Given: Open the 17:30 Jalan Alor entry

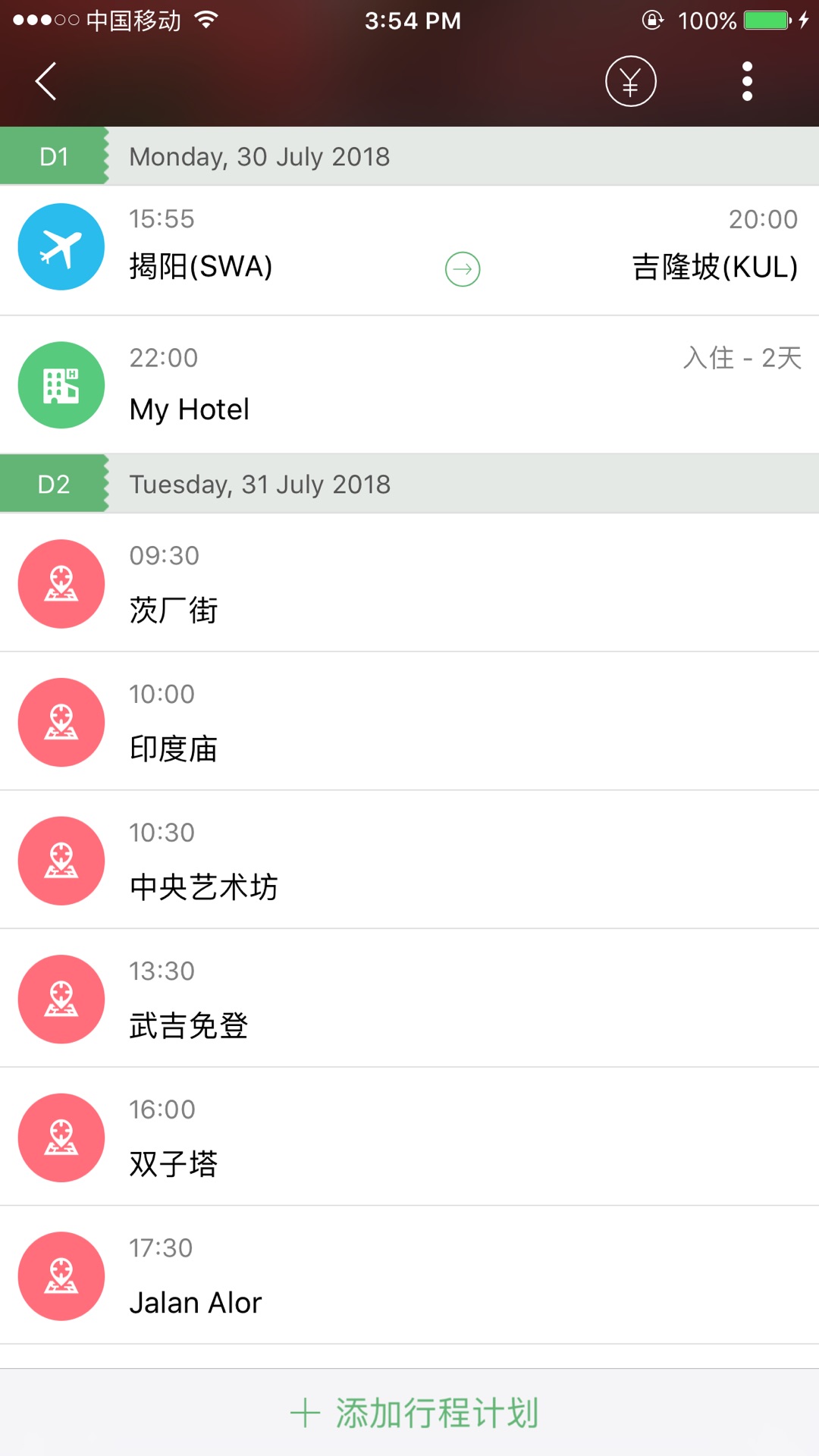Looking at the screenshot, I should (x=409, y=1276).
